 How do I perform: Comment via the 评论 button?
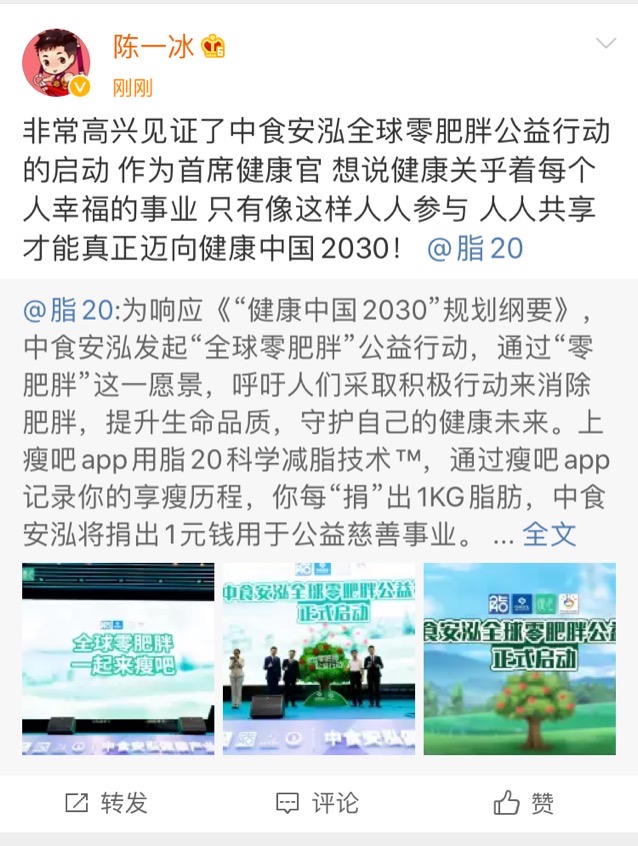click(318, 802)
